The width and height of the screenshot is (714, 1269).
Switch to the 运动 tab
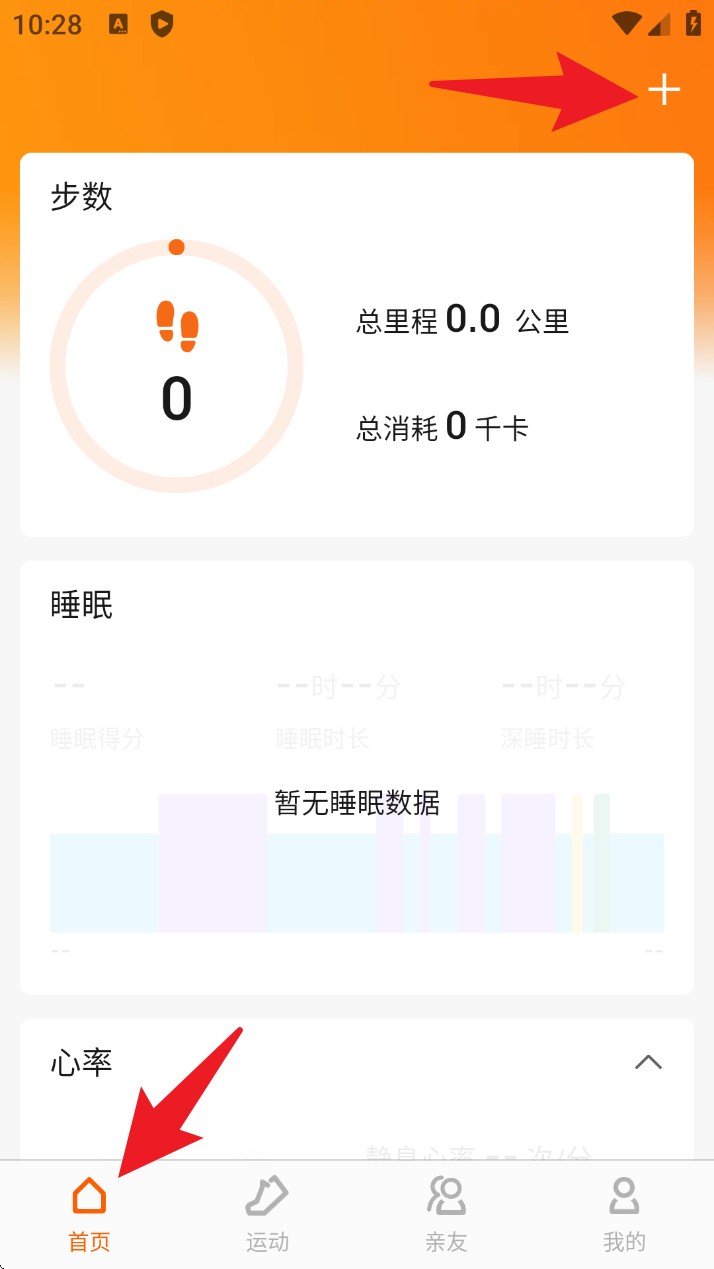coord(267,1214)
